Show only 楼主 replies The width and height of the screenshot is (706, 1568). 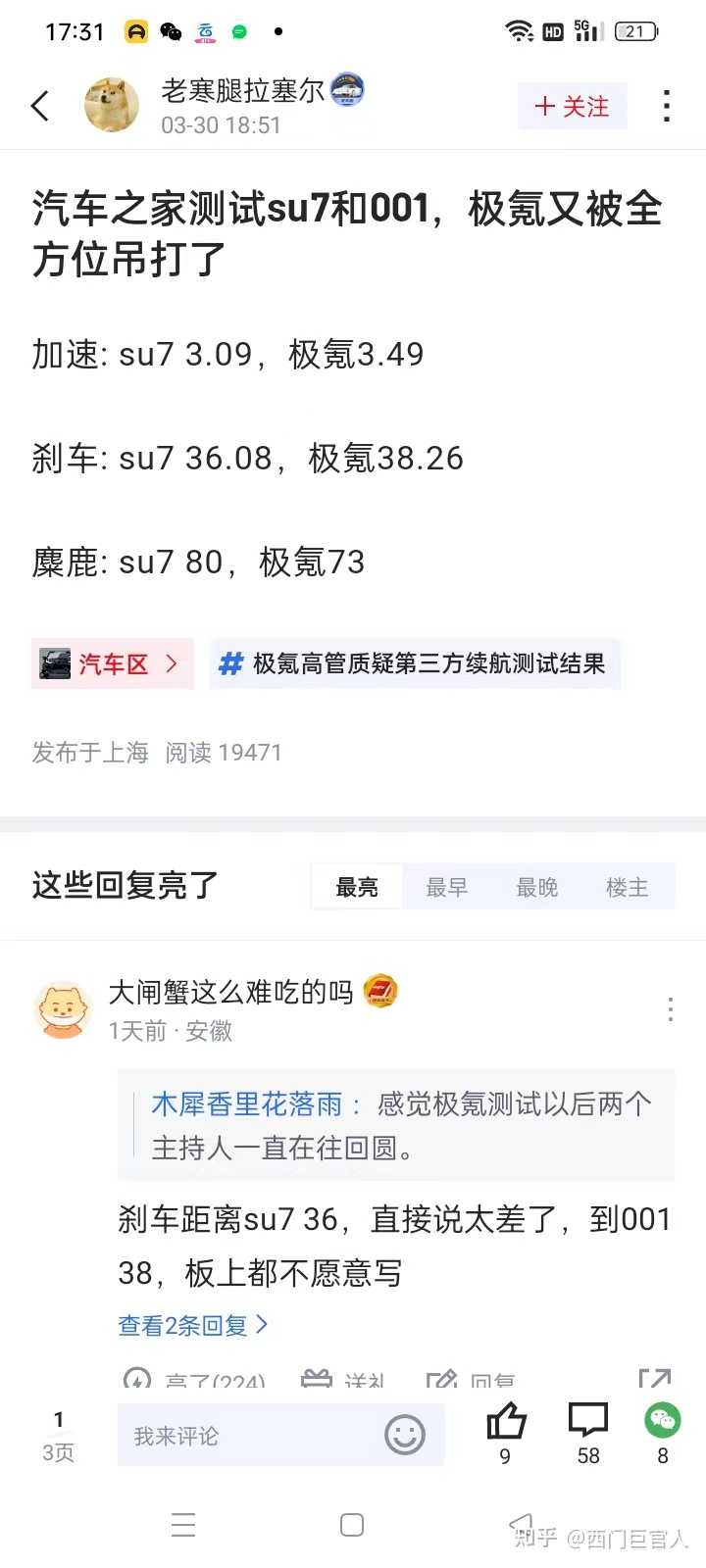click(x=628, y=887)
